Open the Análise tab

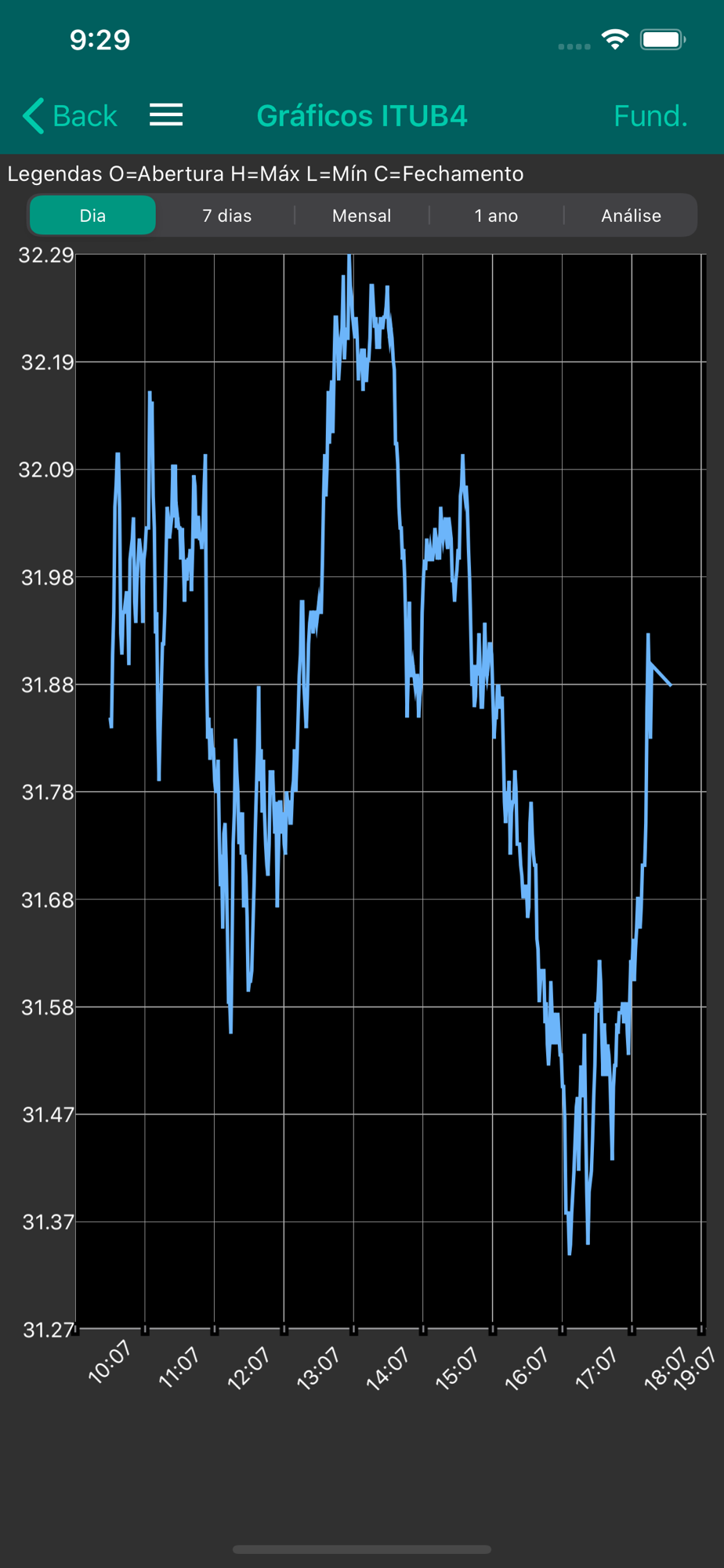coord(631,216)
